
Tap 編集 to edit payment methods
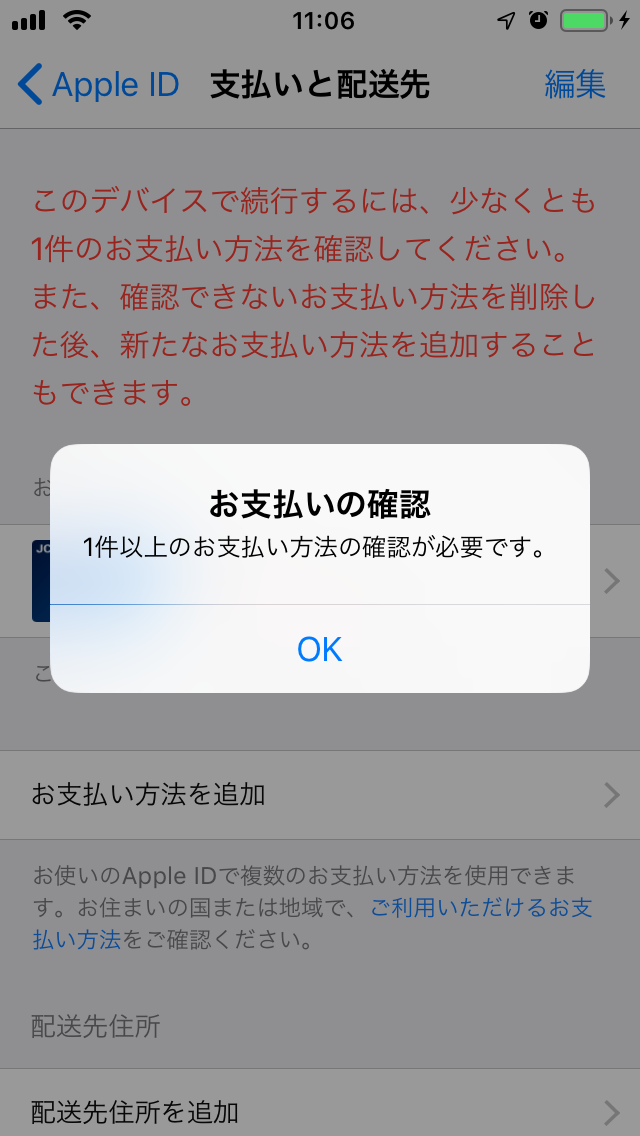(575, 85)
